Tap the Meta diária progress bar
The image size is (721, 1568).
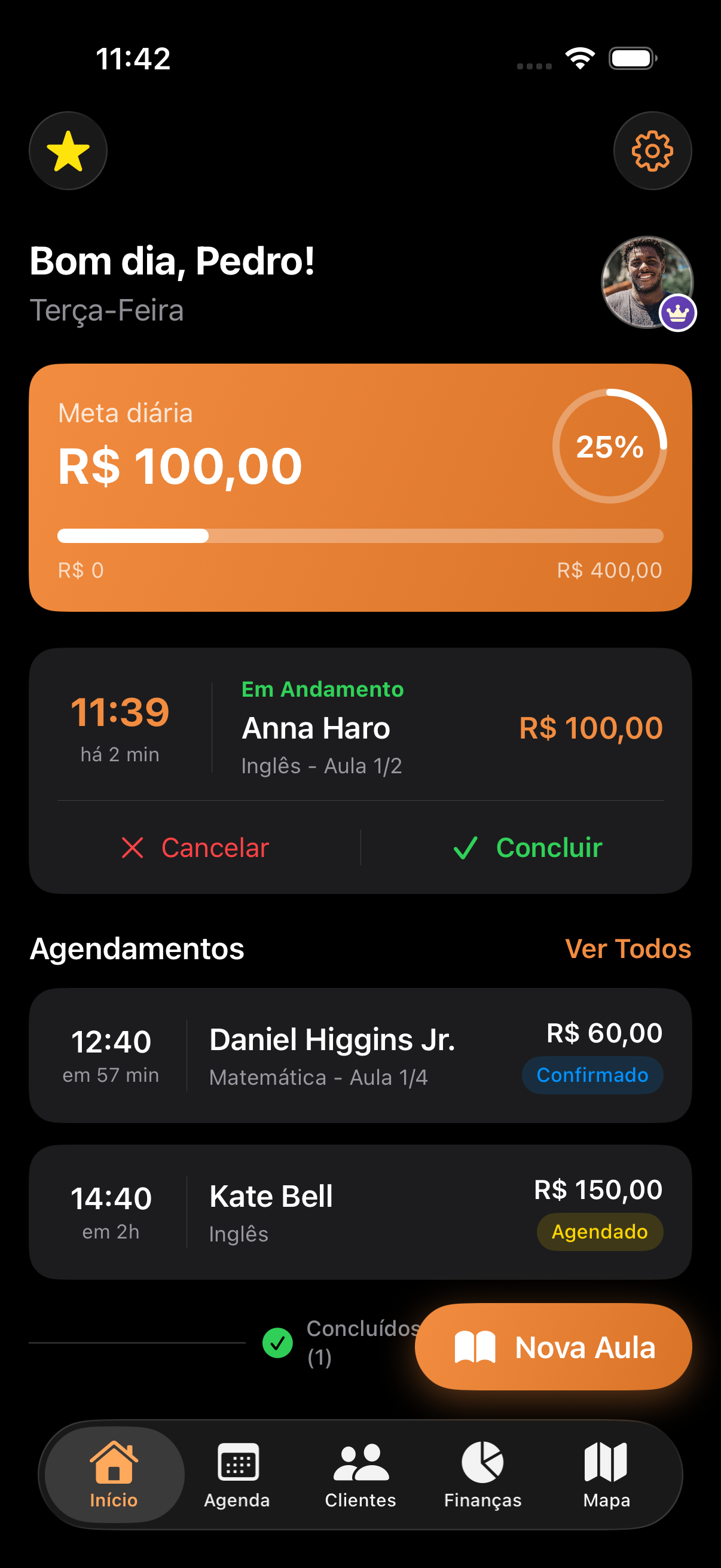(x=360, y=536)
